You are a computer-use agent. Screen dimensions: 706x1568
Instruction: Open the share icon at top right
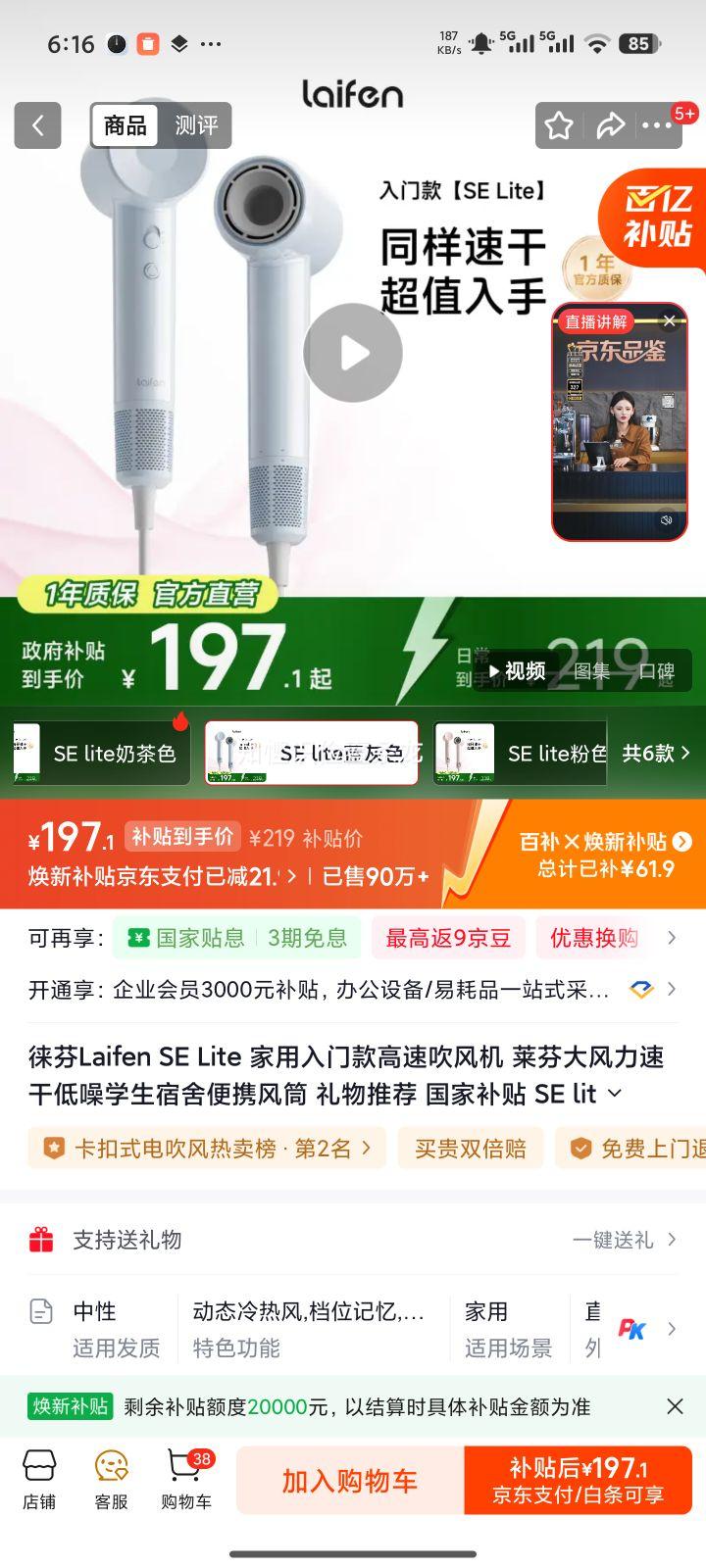click(x=612, y=125)
